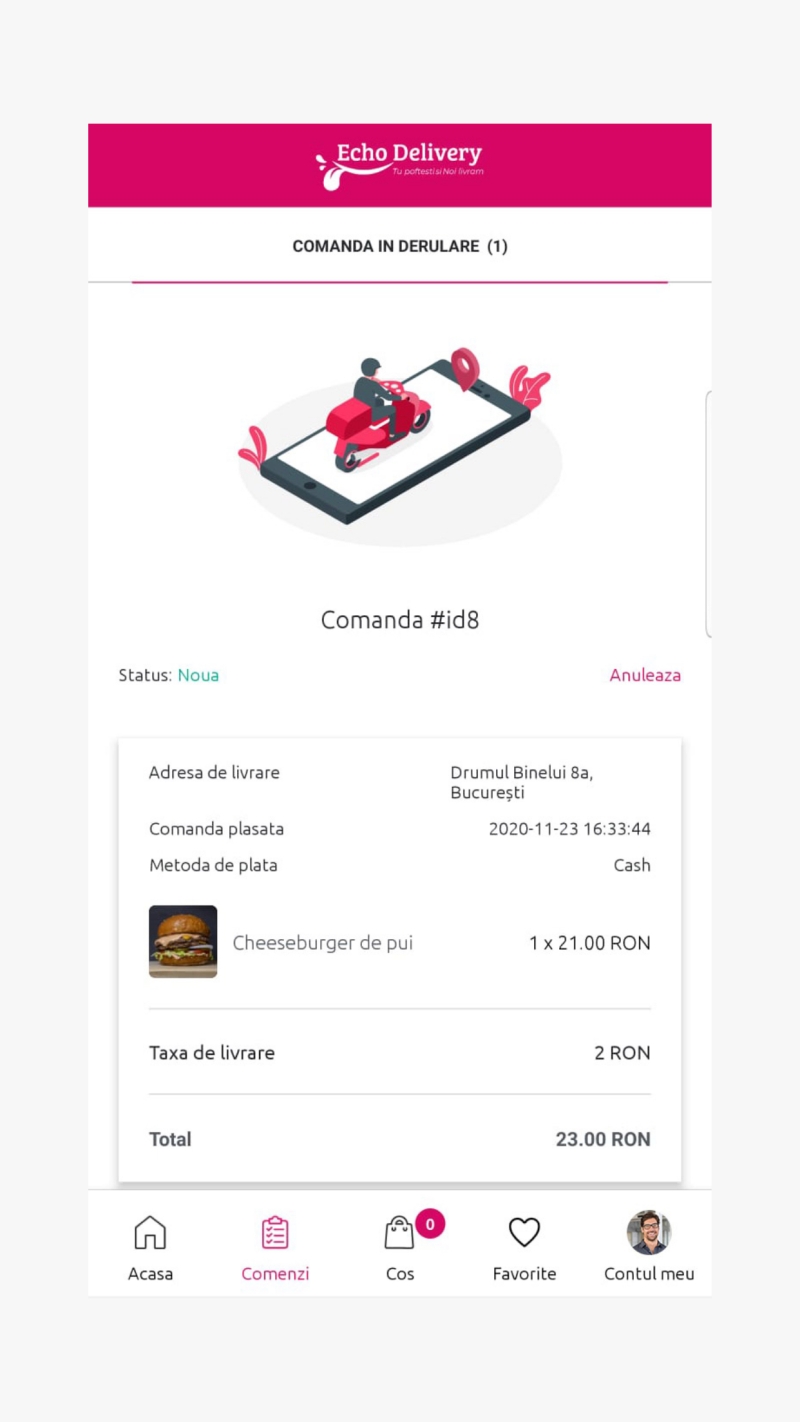
Task: Click the Anuleaza cancel link
Action: (645, 675)
